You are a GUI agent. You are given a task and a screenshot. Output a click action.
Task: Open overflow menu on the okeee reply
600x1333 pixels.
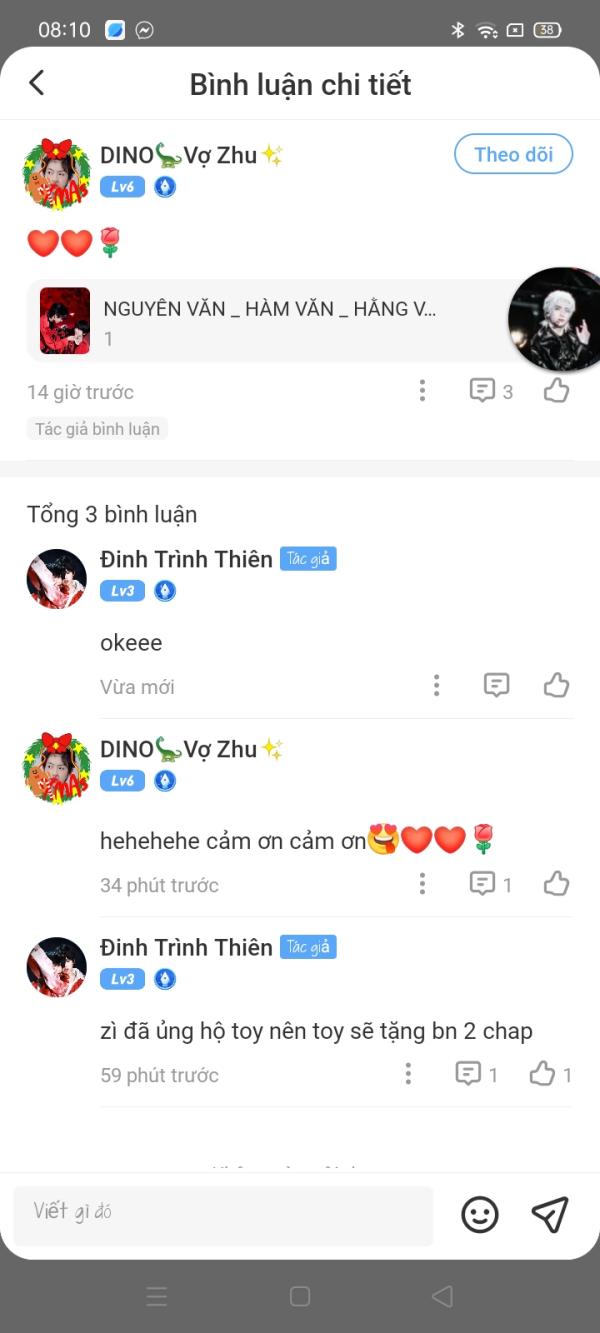436,685
